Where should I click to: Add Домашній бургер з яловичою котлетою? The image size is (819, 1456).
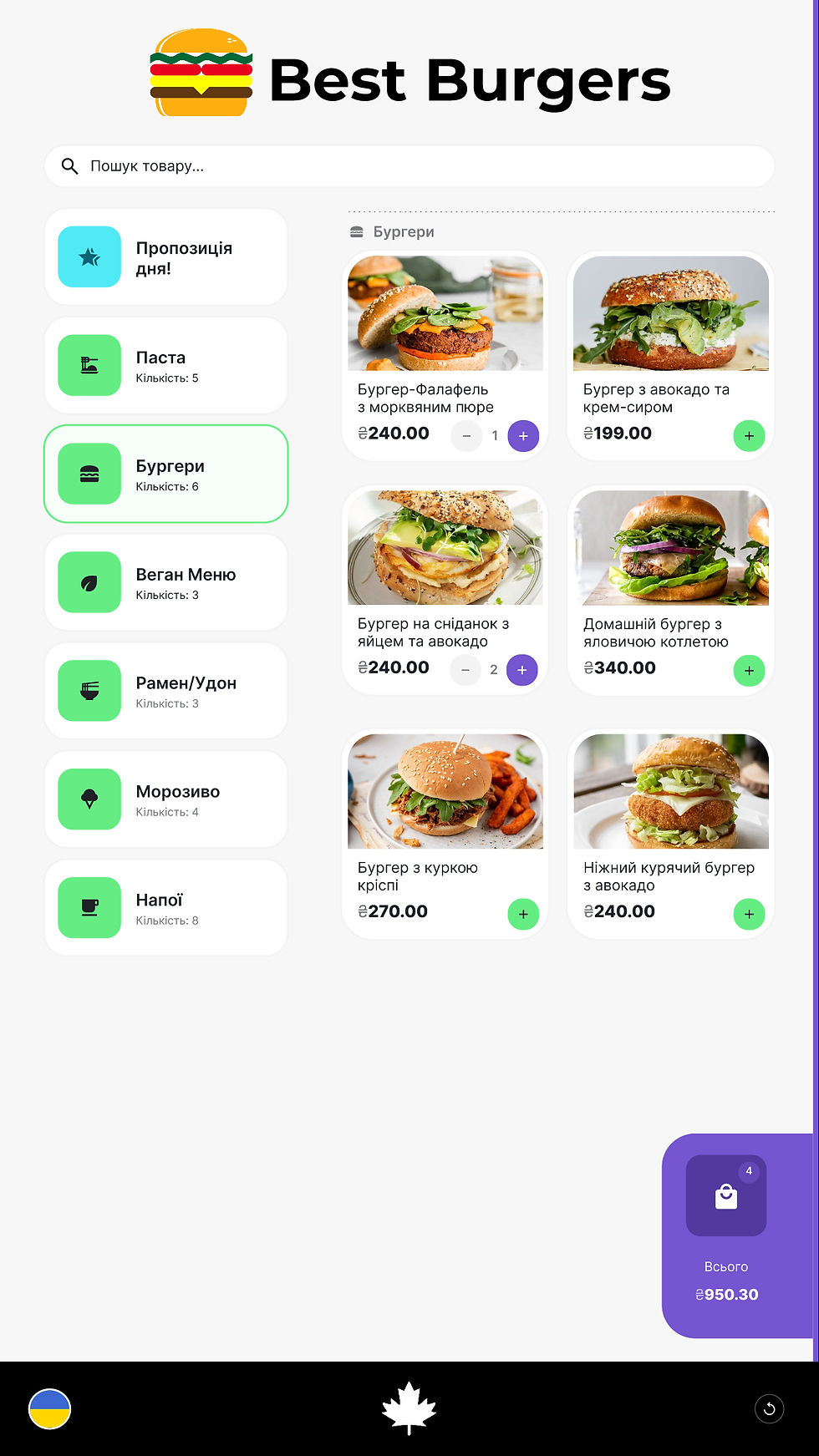click(x=749, y=671)
